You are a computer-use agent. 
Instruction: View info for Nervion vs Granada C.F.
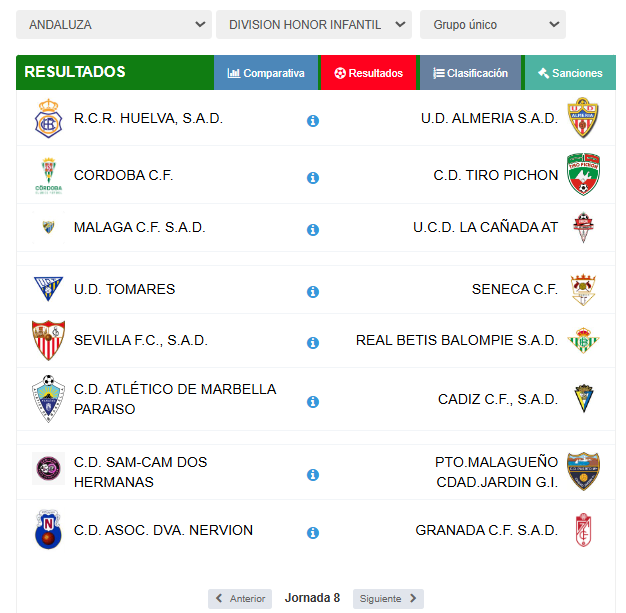pyautogui.click(x=312, y=533)
